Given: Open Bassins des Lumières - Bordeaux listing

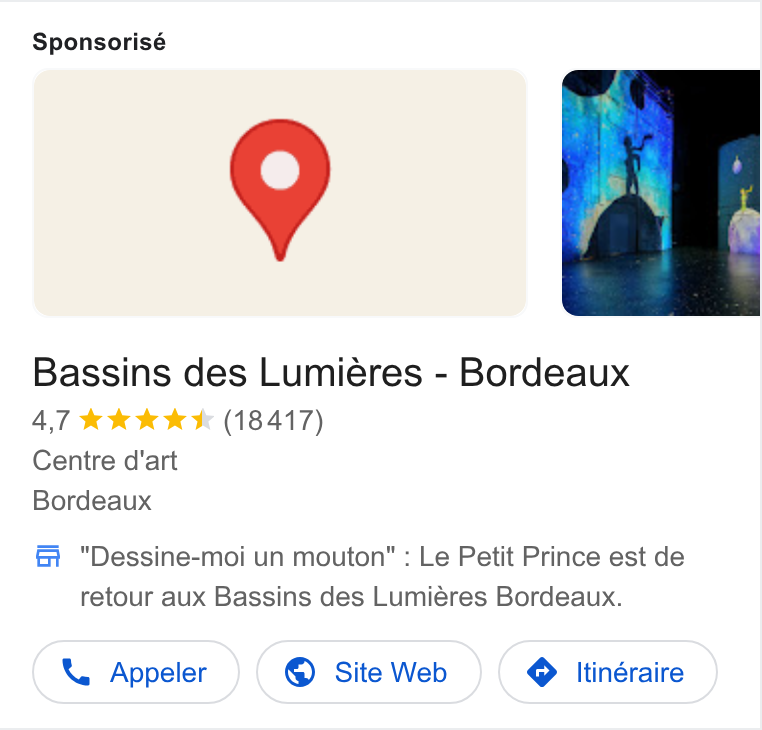Looking at the screenshot, I should 331,373.
